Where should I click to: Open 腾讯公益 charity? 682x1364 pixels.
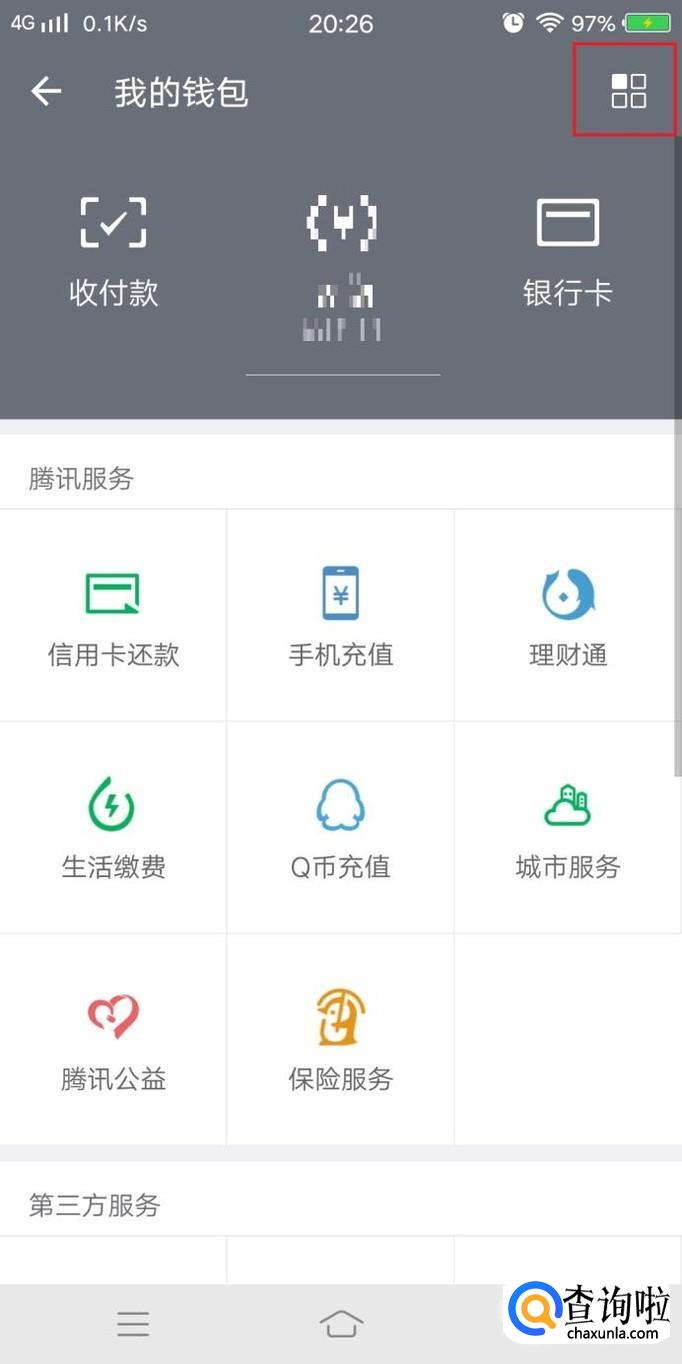click(113, 1040)
